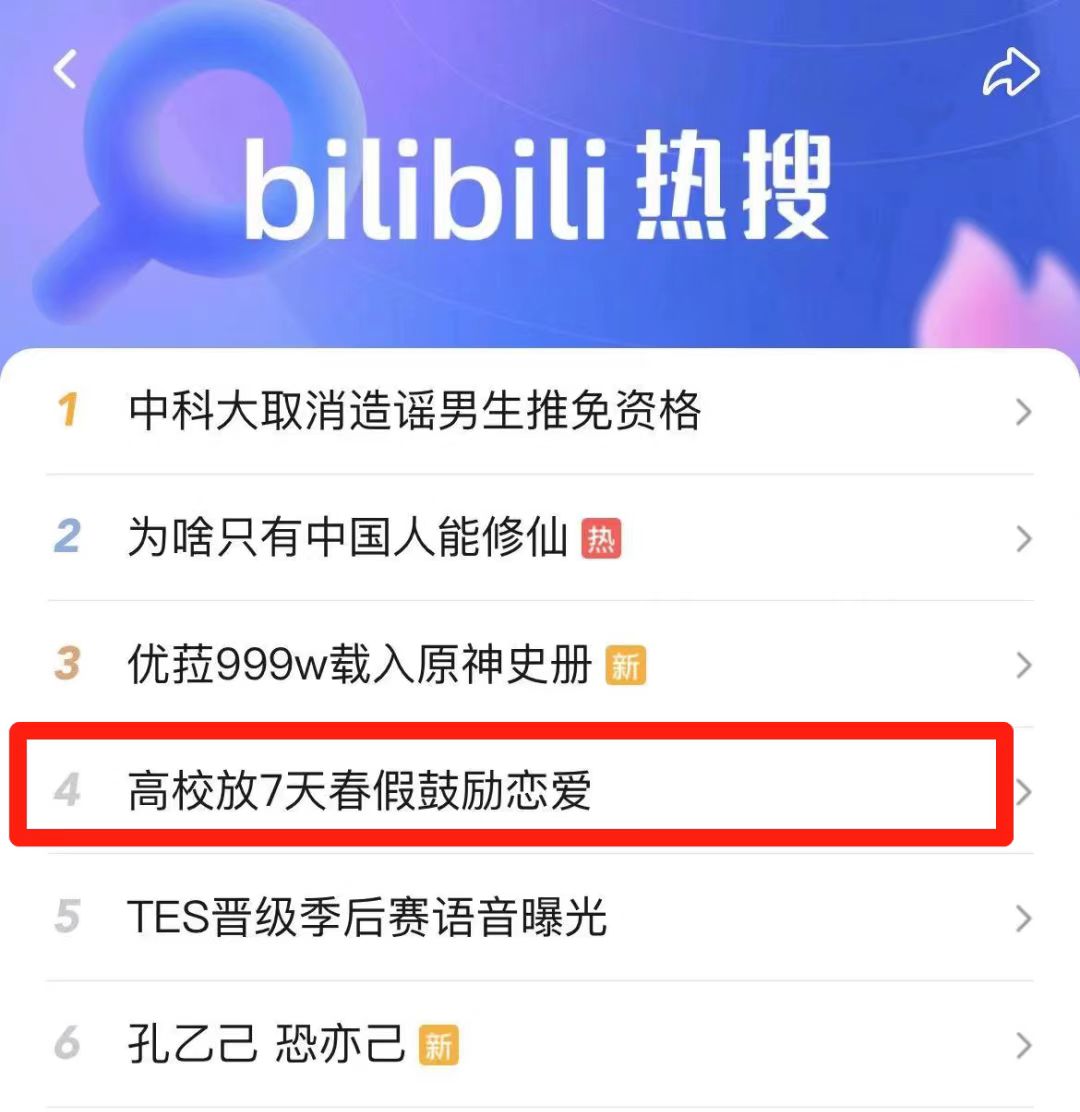Go back using the top-left arrow
1080x1112 pixels.
(66, 70)
